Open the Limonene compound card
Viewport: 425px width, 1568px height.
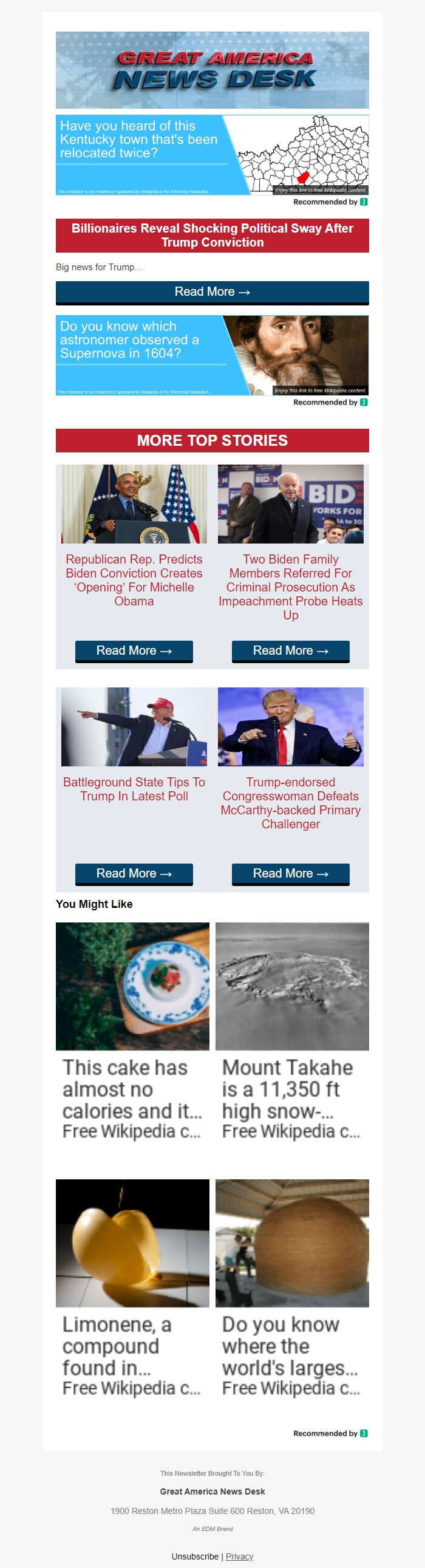(x=132, y=1287)
